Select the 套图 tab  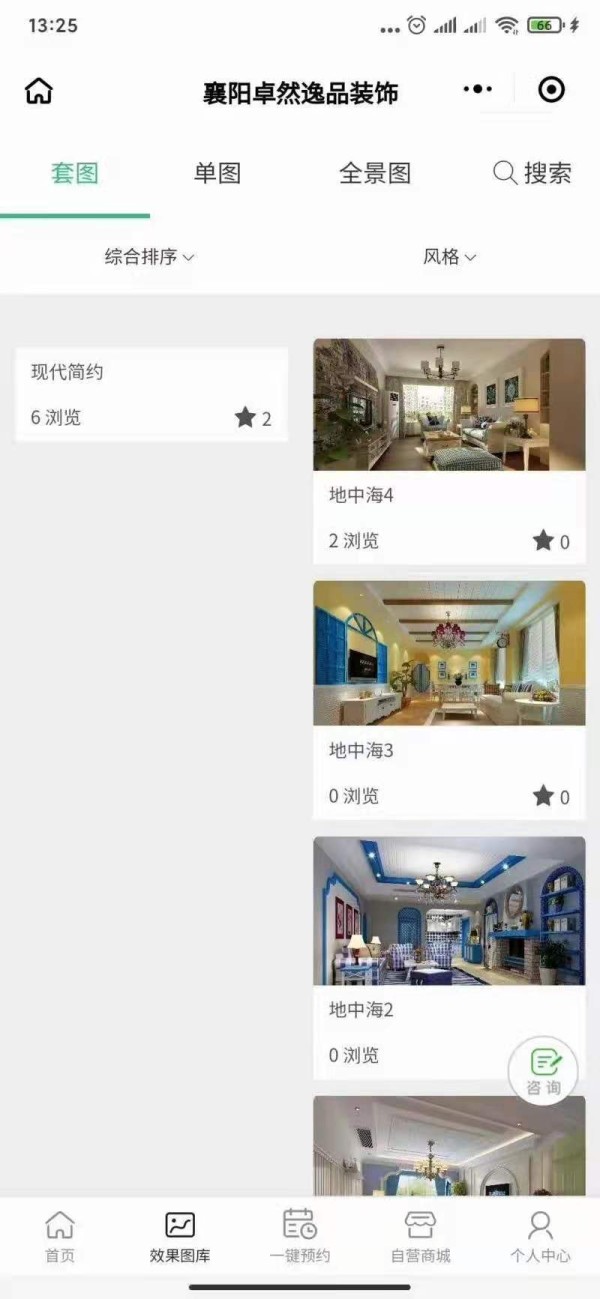(75, 173)
